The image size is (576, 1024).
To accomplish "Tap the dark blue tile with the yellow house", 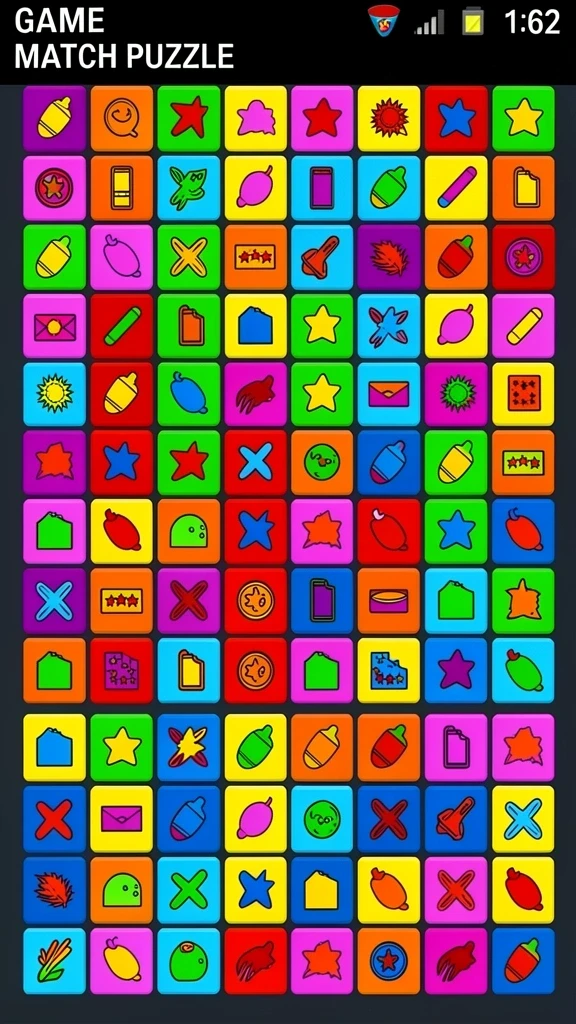I will coord(321,890).
